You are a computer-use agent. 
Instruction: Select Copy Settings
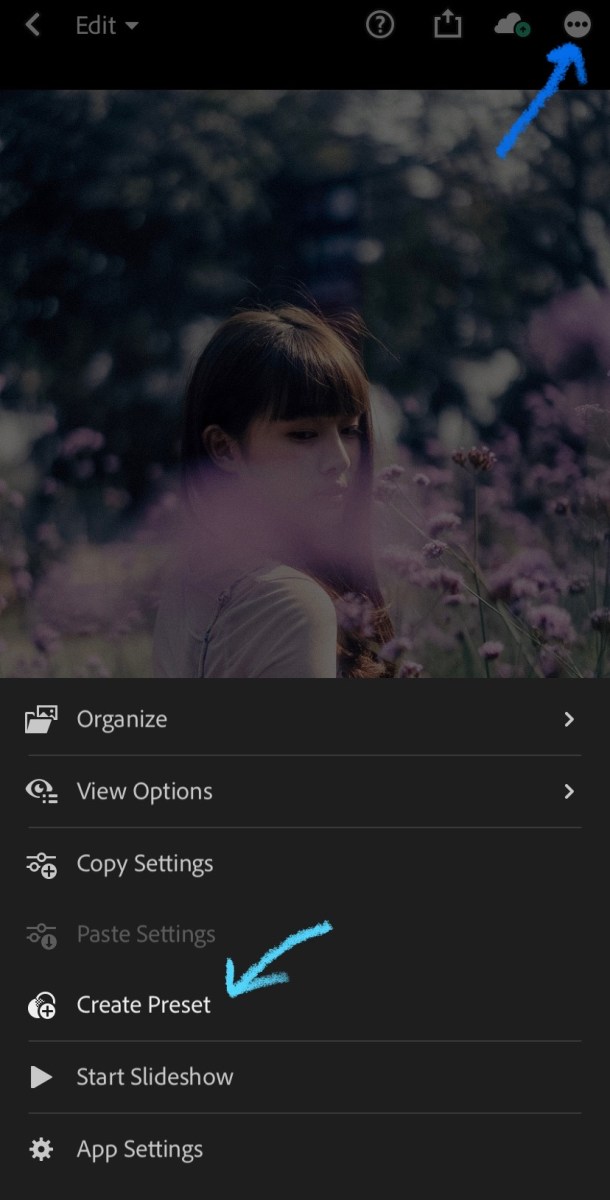(x=144, y=864)
